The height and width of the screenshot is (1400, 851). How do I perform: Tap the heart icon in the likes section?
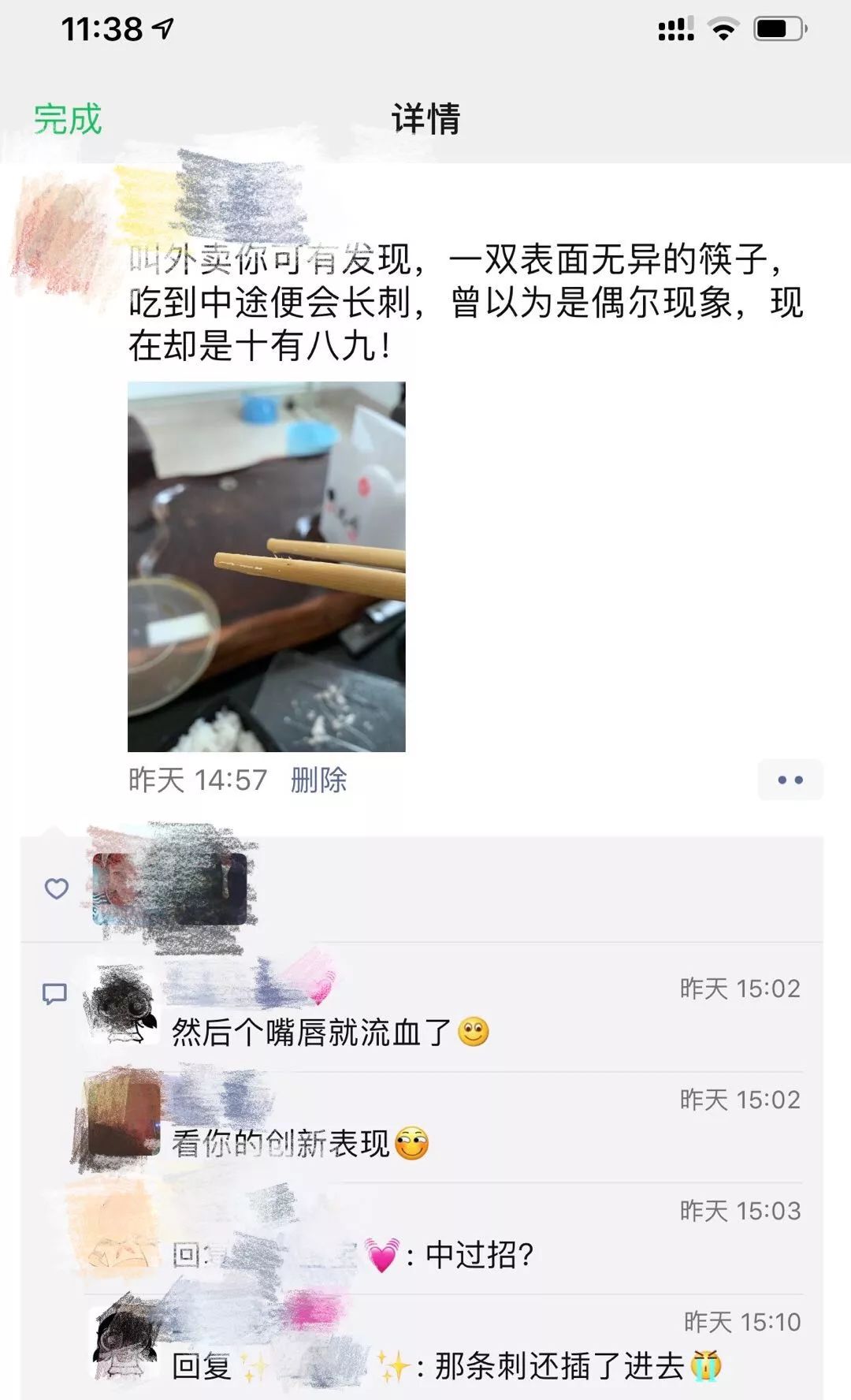(55, 888)
